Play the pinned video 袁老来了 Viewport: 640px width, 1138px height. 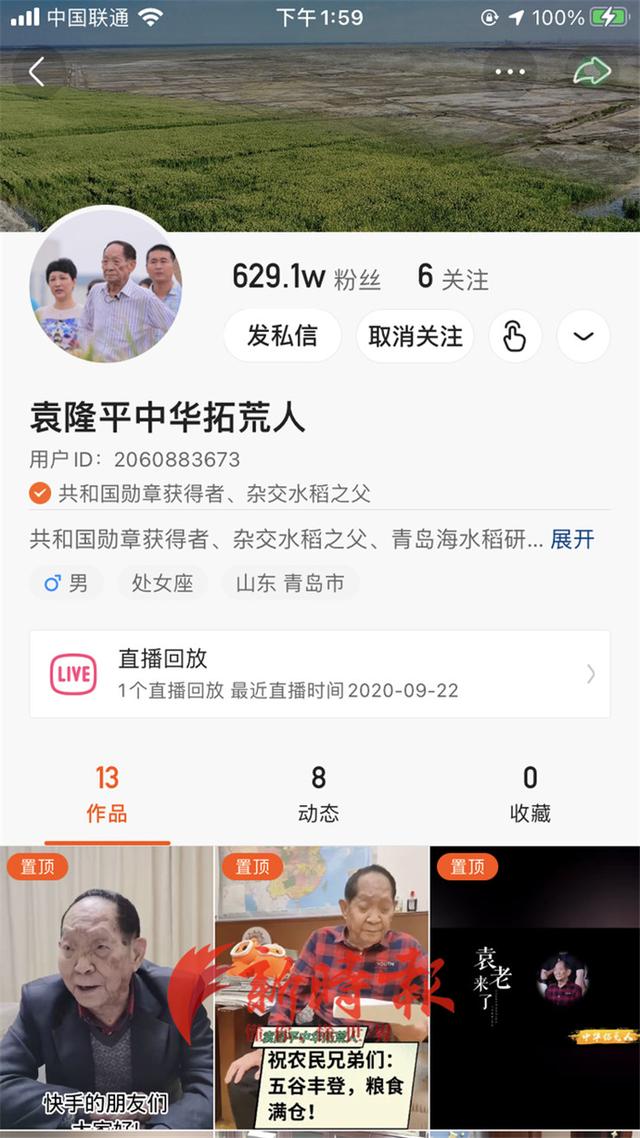point(535,990)
